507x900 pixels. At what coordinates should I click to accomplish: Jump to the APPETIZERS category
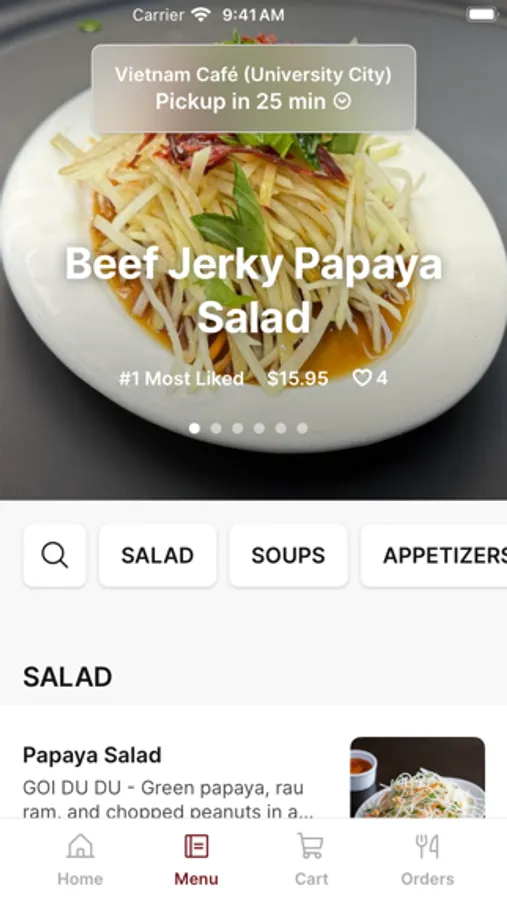coord(434,555)
